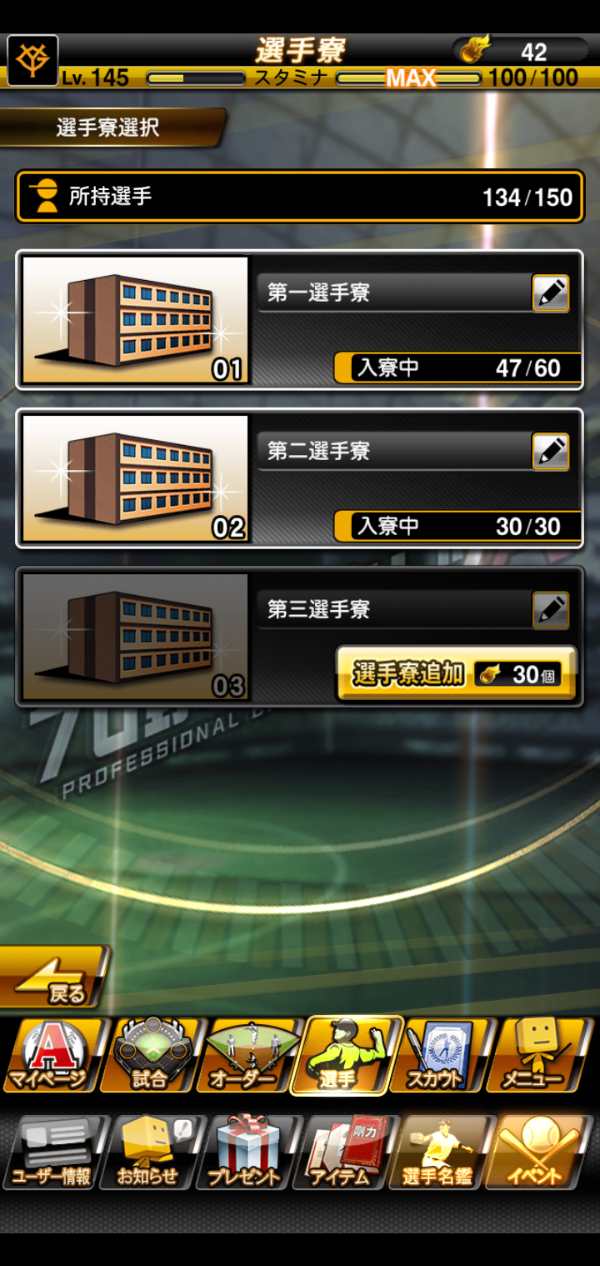This screenshot has width=600, height=1266.
Task: Open the 試合 tab
Action: pos(152,1055)
